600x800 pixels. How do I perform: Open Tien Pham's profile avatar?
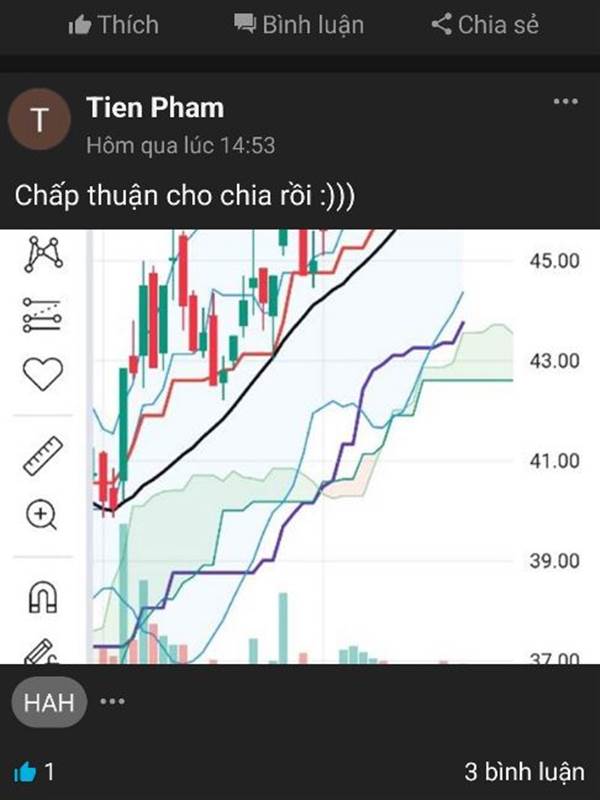coord(39,119)
